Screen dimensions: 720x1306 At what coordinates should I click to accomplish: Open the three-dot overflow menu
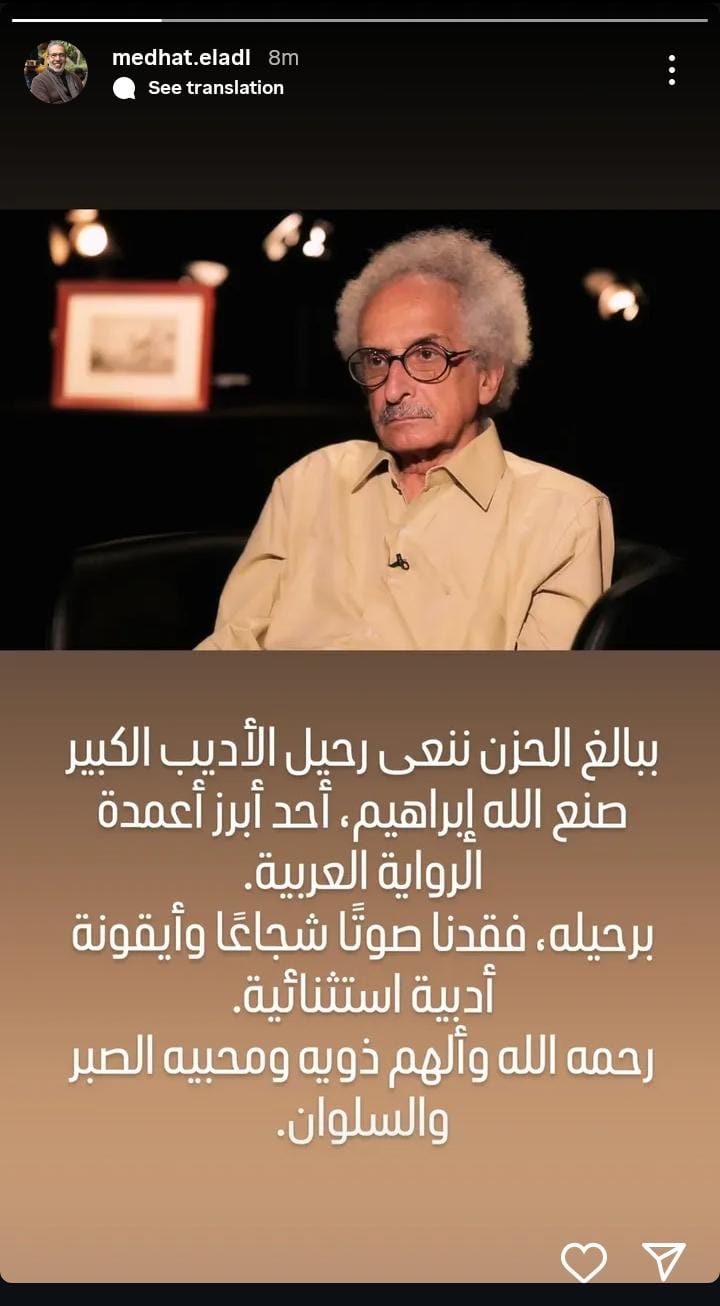[671, 70]
